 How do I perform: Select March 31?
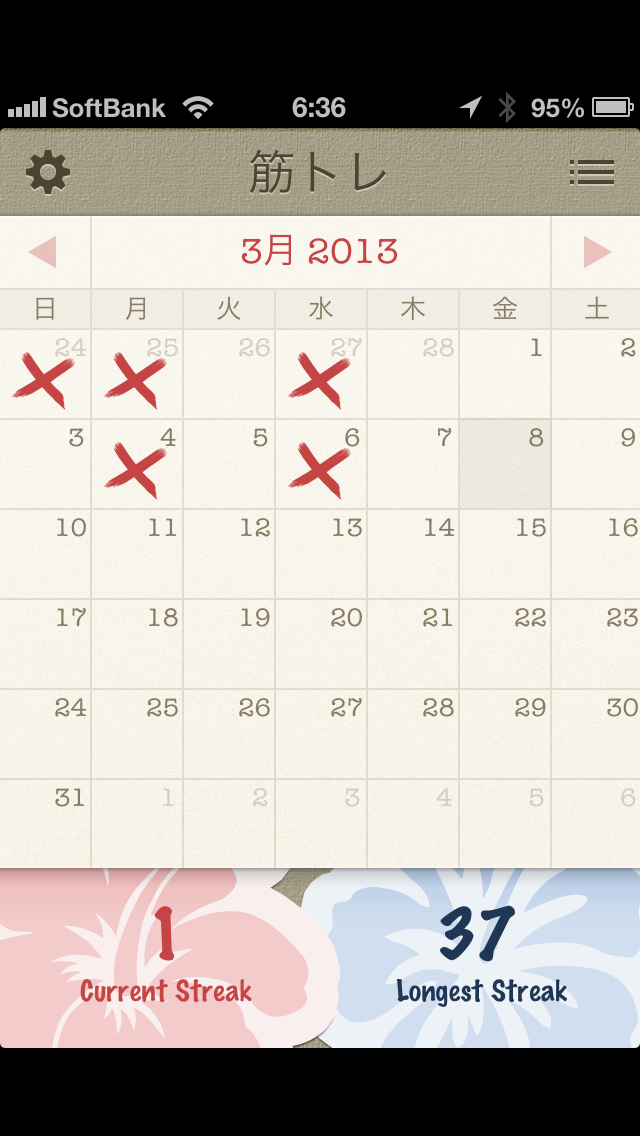[x=45, y=824]
